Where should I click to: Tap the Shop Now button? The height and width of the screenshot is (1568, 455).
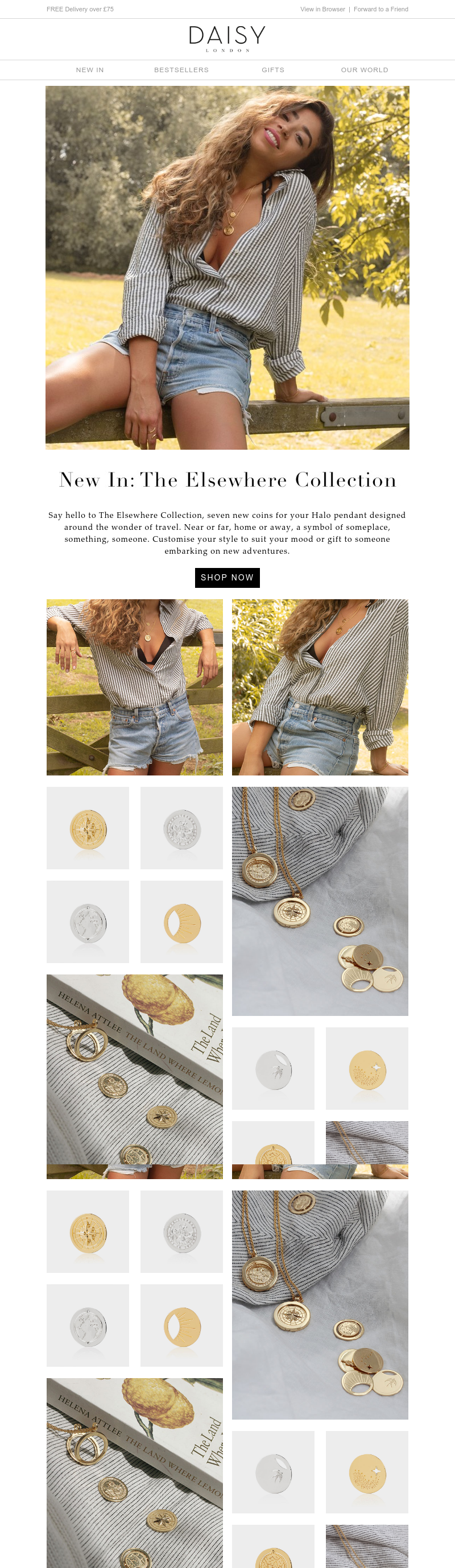(x=227, y=578)
